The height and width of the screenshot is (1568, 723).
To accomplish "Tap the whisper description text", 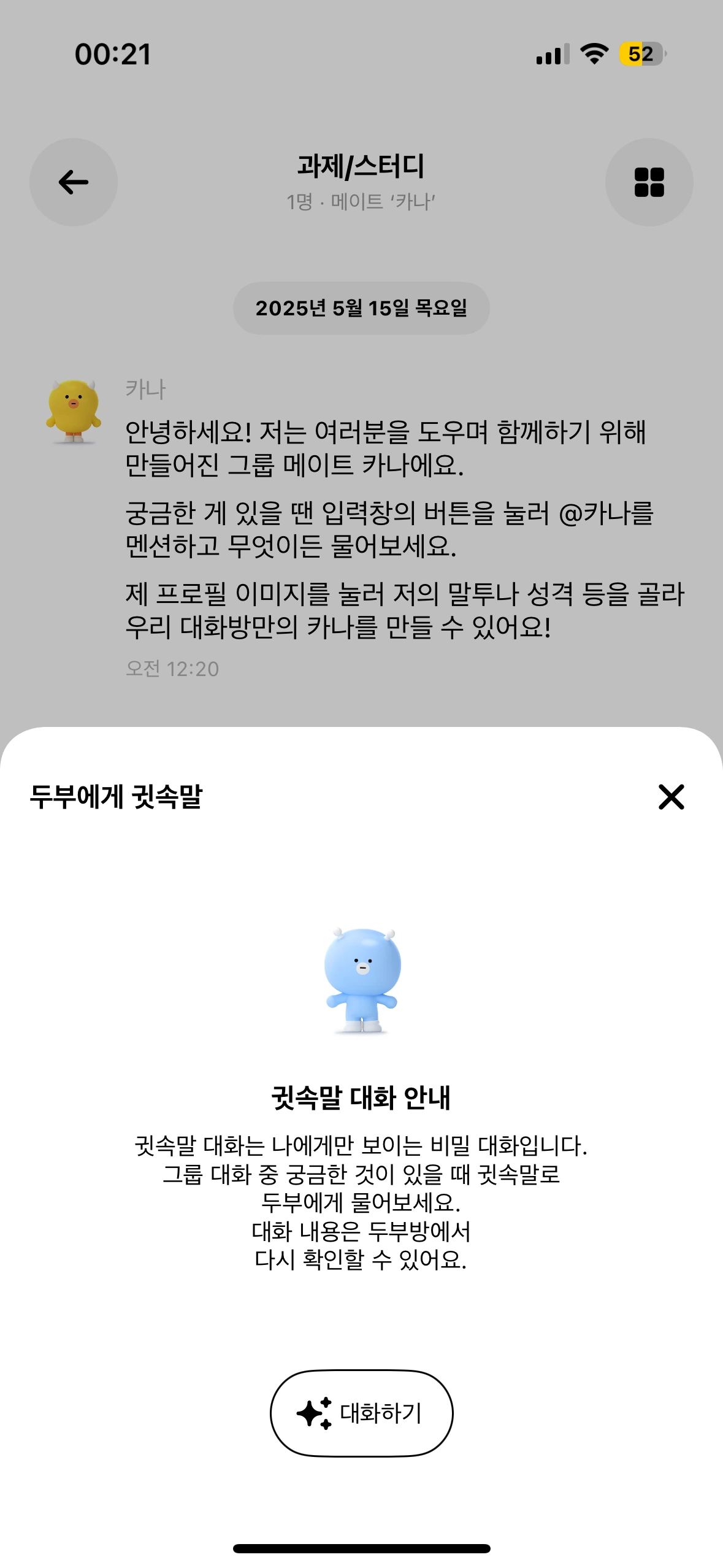I will coord(361,1202).
